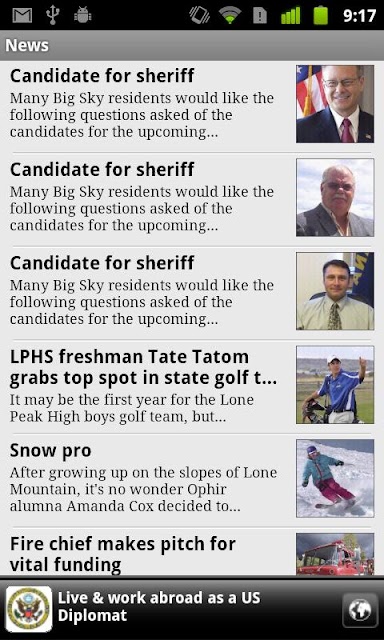Viewport: 384px width, 640px height.
Task: Tap the globe icon on the ad banner
Action: coord(360,610)
